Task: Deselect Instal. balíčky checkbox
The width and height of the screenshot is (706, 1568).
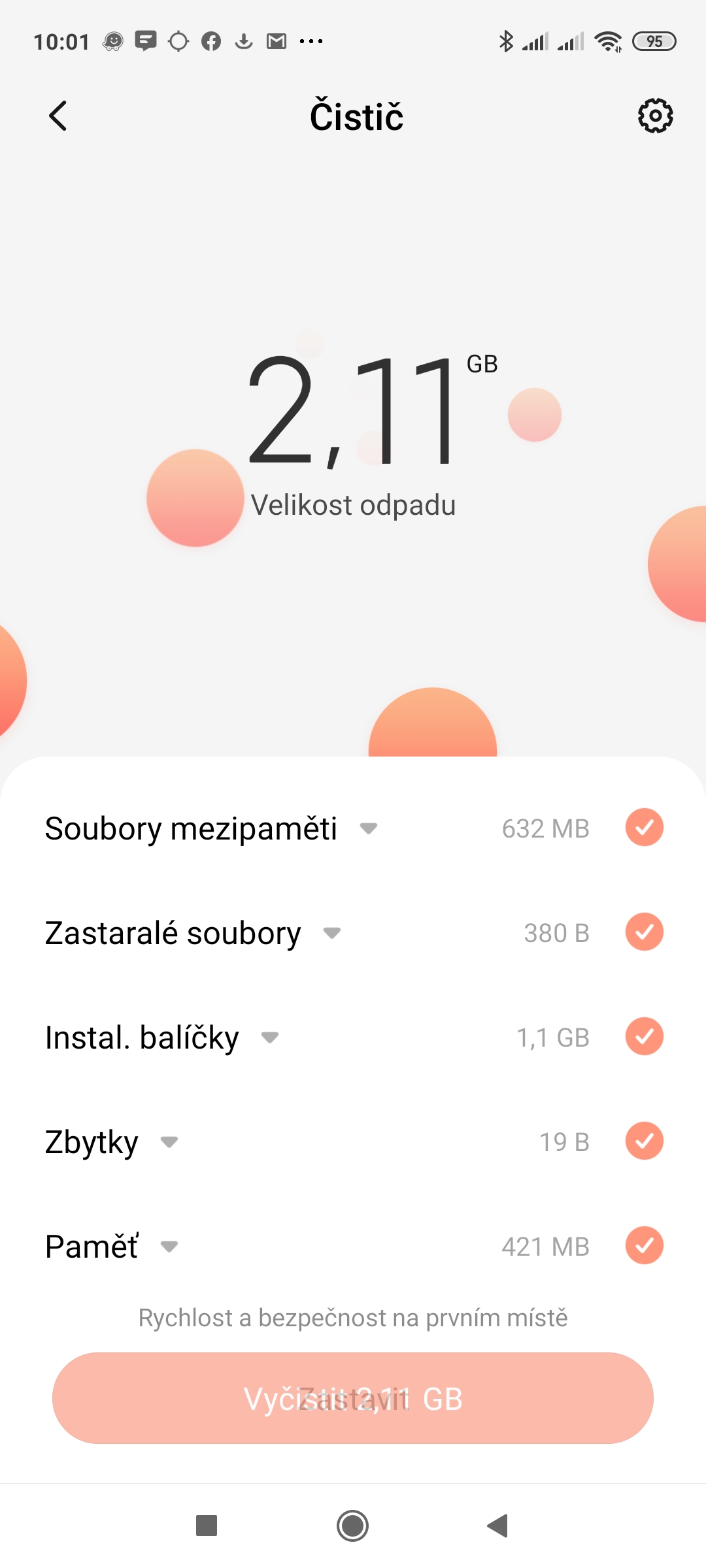Action: click(x=644, y=1036)
